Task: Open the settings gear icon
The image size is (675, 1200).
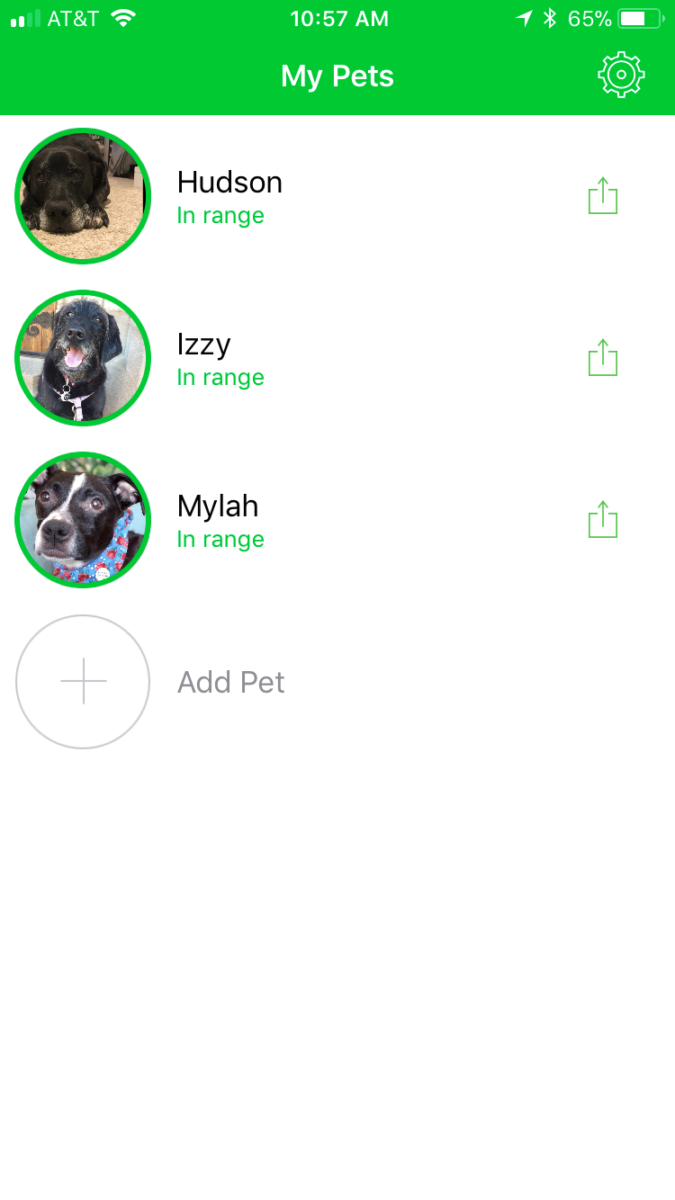Action: 621,75
